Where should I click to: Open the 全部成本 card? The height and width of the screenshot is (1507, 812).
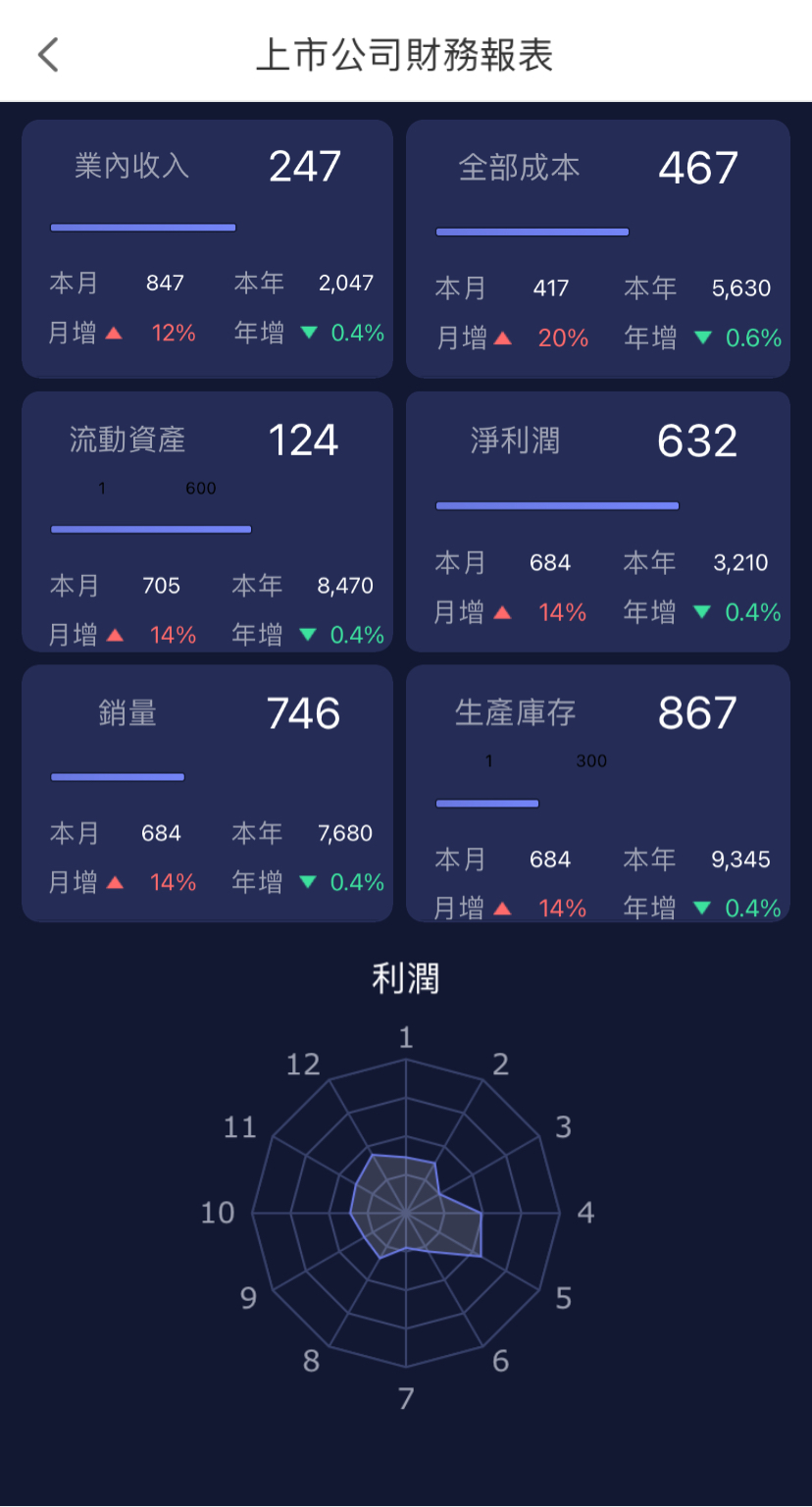click(x=597, y=248)
